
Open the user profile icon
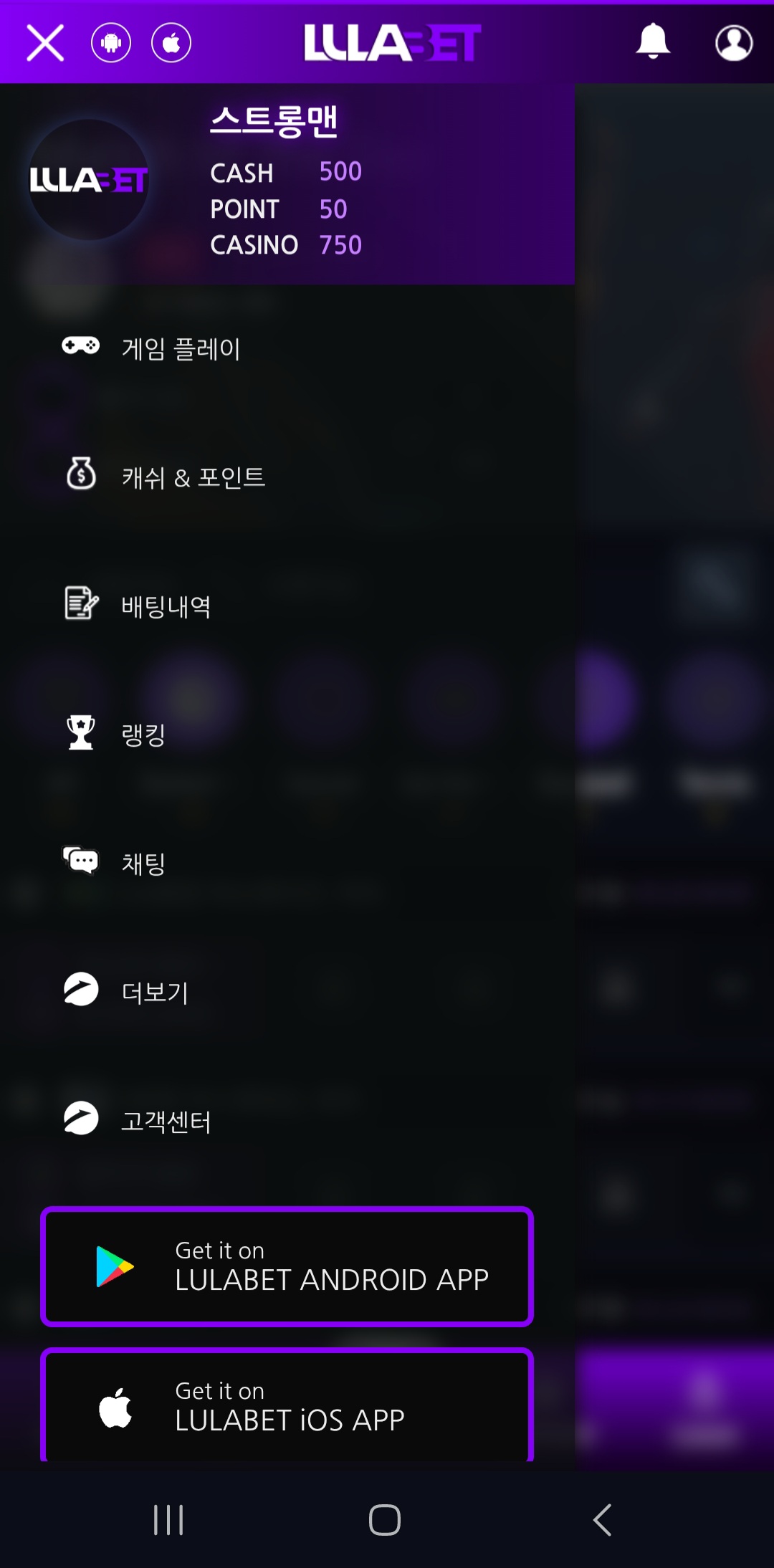point(734,43)
